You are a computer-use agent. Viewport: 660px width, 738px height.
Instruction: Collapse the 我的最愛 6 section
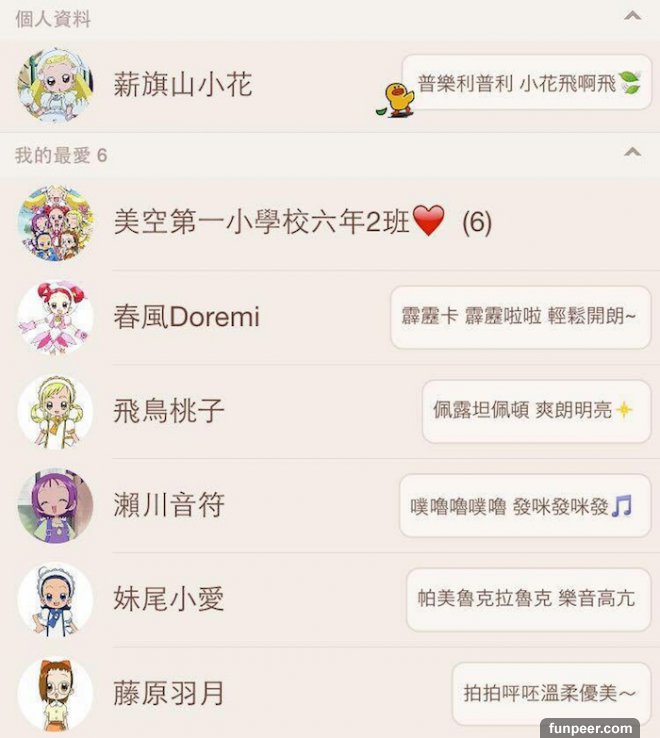[x=631, y=153]
